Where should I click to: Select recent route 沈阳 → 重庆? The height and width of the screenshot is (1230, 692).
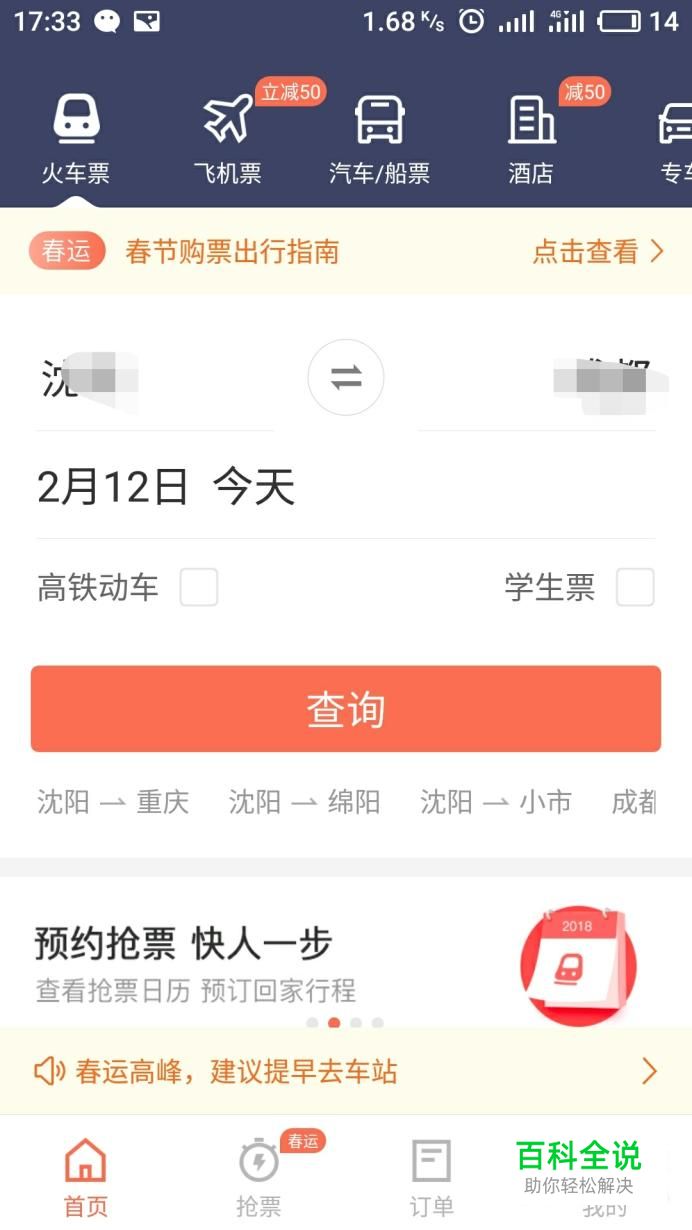[113, 802]
